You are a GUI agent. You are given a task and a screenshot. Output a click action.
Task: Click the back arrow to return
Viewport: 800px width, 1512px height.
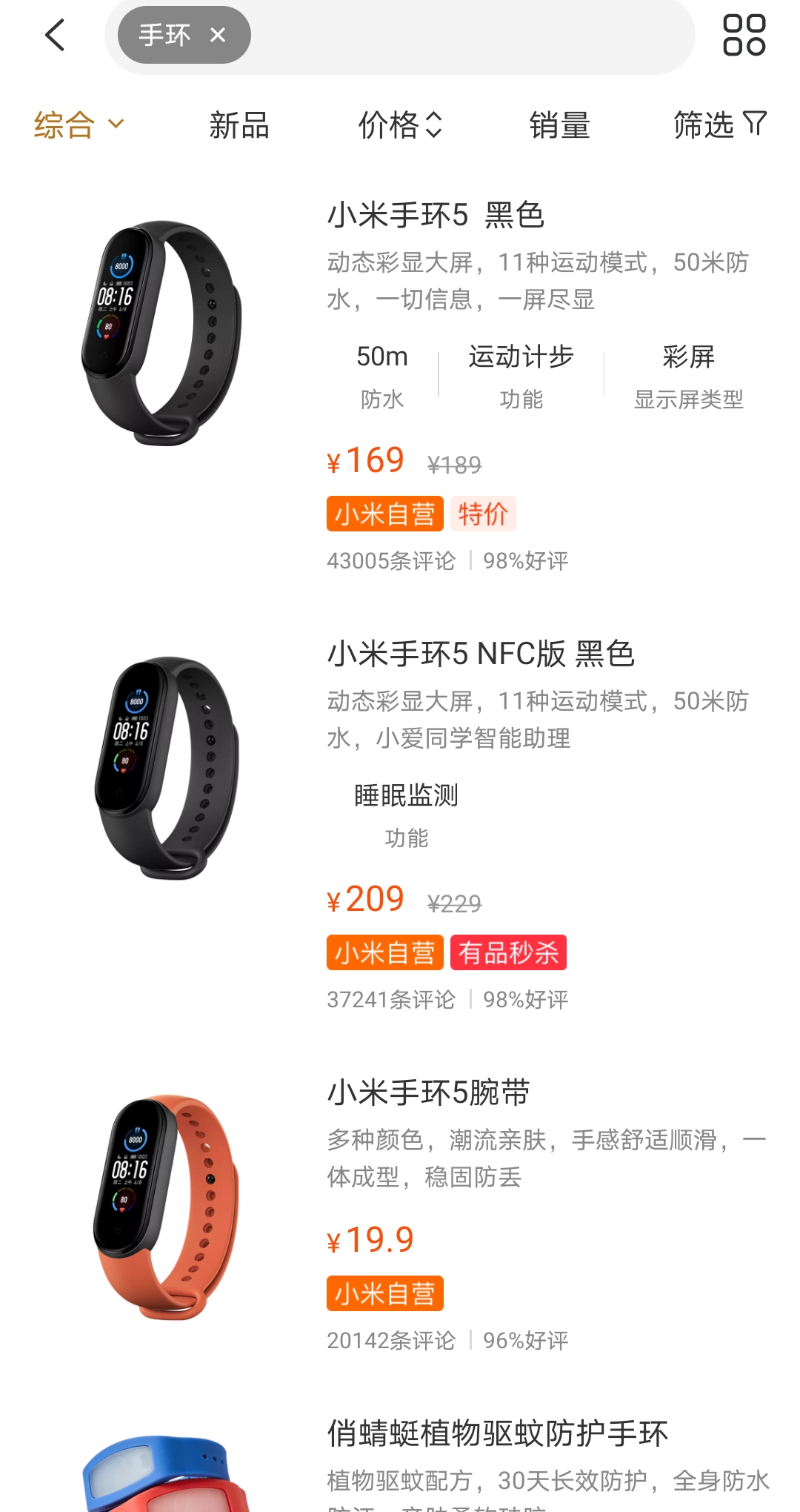pyautogui.click(x=53, y=34)
